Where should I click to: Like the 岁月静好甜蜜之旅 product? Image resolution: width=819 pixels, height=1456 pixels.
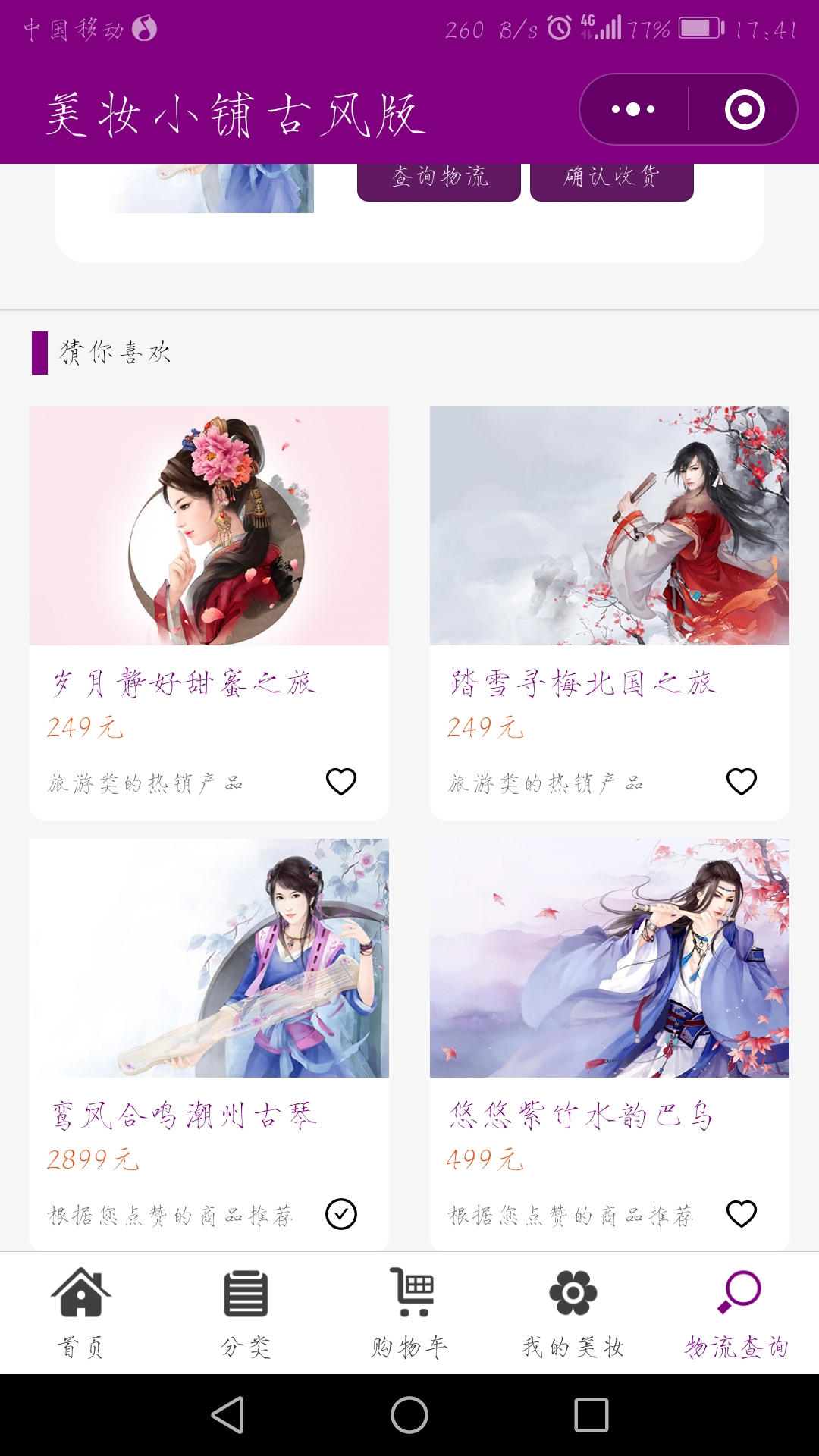(341, 781)
